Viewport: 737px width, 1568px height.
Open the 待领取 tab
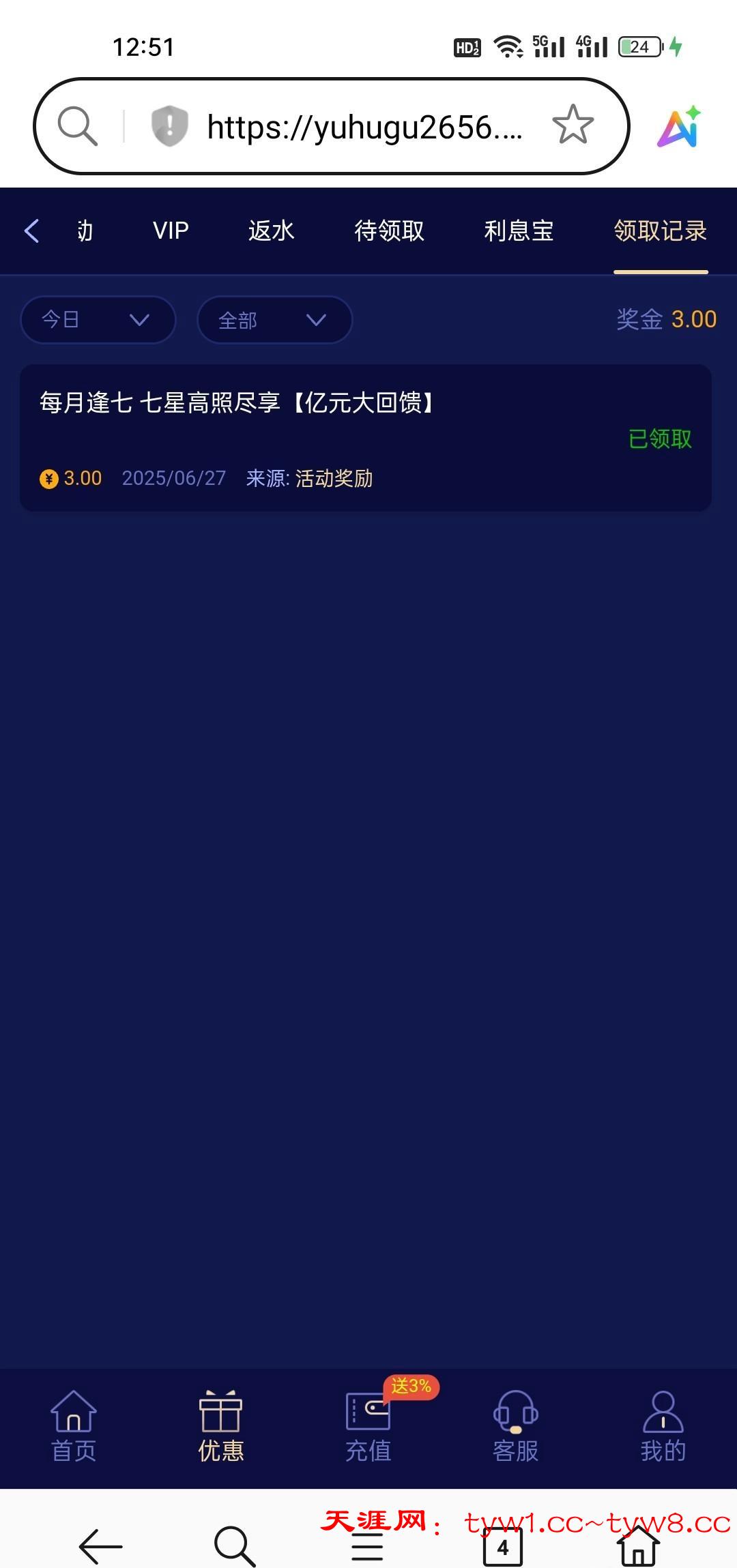click(x=389, y=231)
